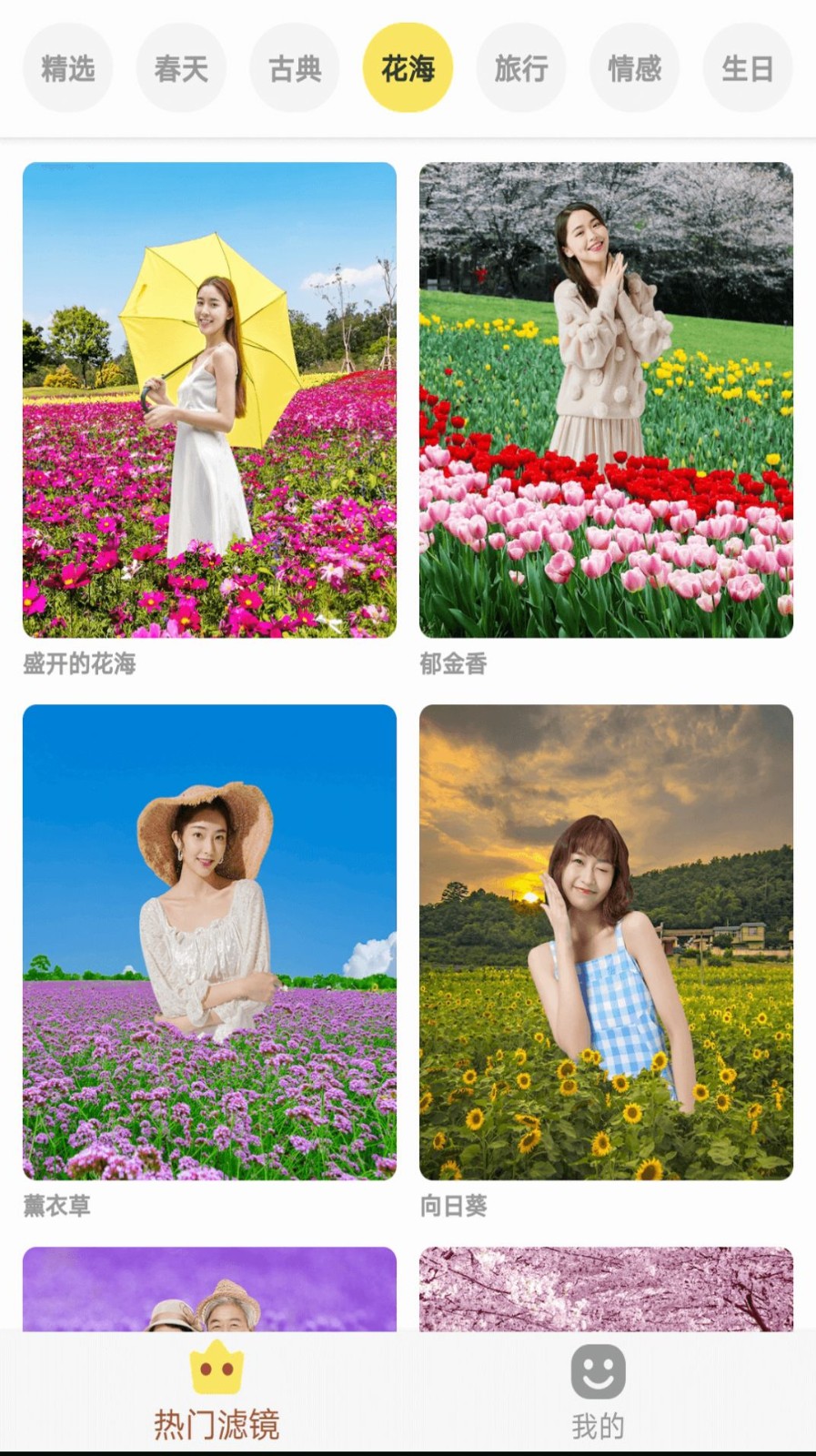
Task: Tap the selected 花海 category chip
Action: pyautogui.click(x=408, y=68)
